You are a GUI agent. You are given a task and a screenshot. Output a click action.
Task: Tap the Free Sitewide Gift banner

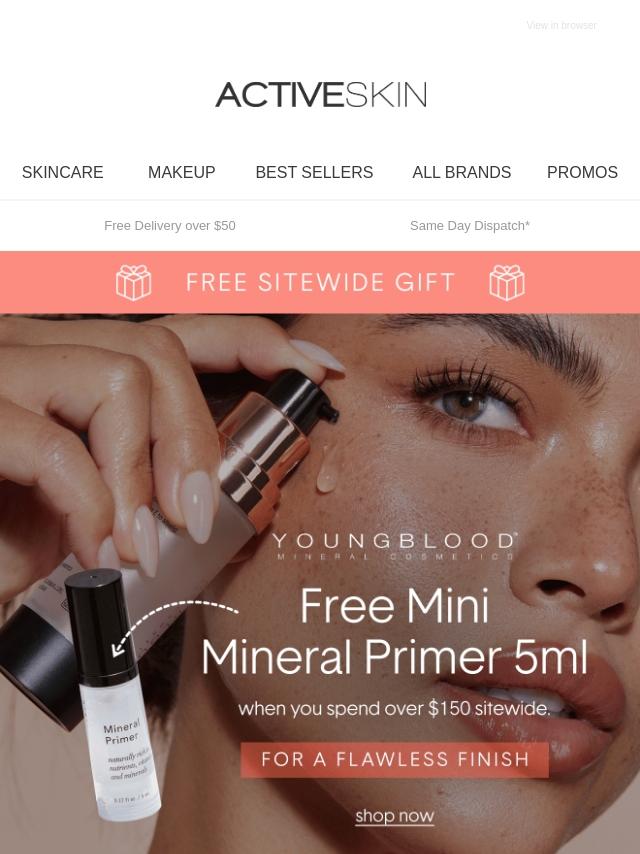click(x=320, y=283)
